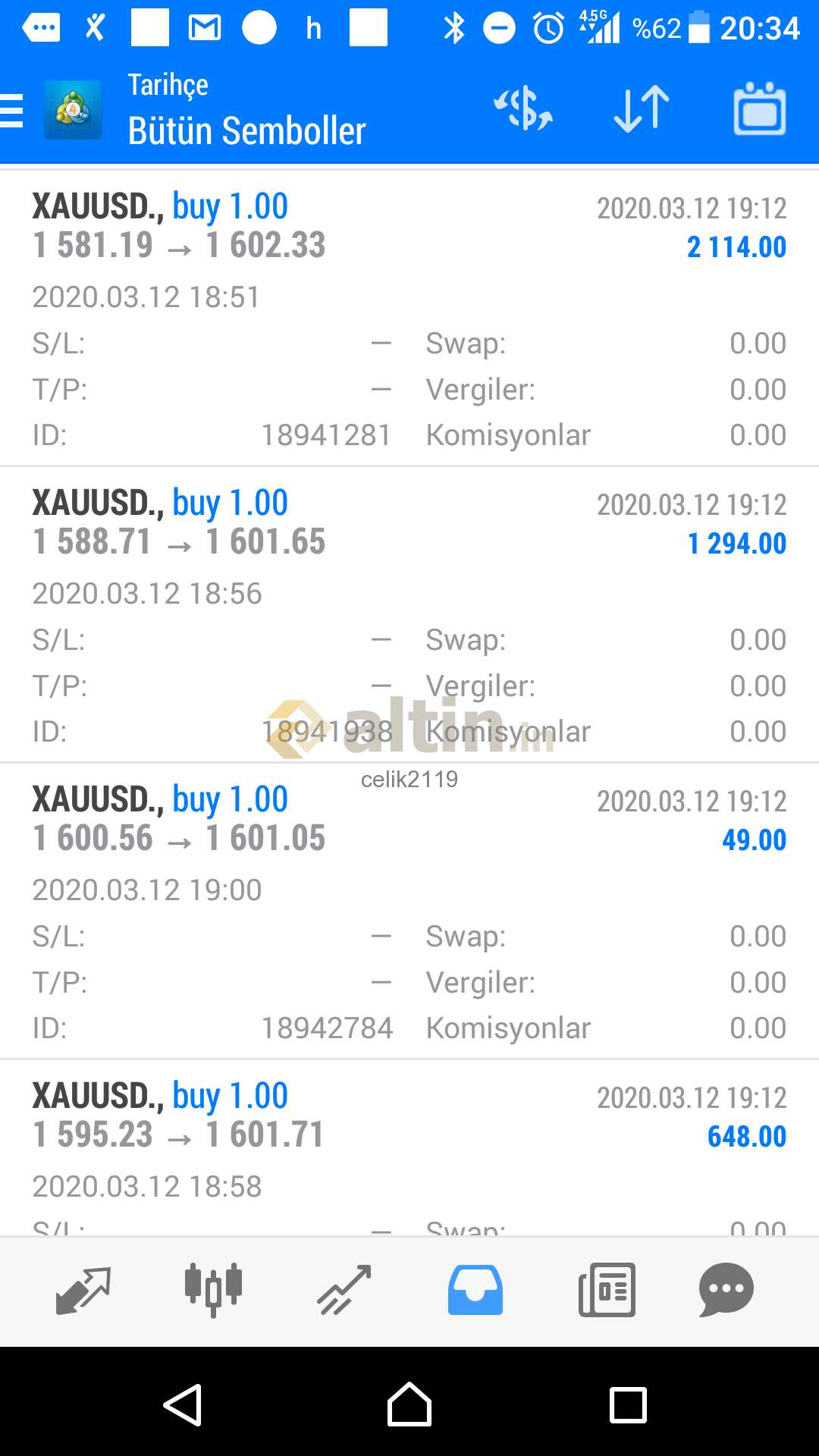Open the chat messages tab

click(726, 1290)
